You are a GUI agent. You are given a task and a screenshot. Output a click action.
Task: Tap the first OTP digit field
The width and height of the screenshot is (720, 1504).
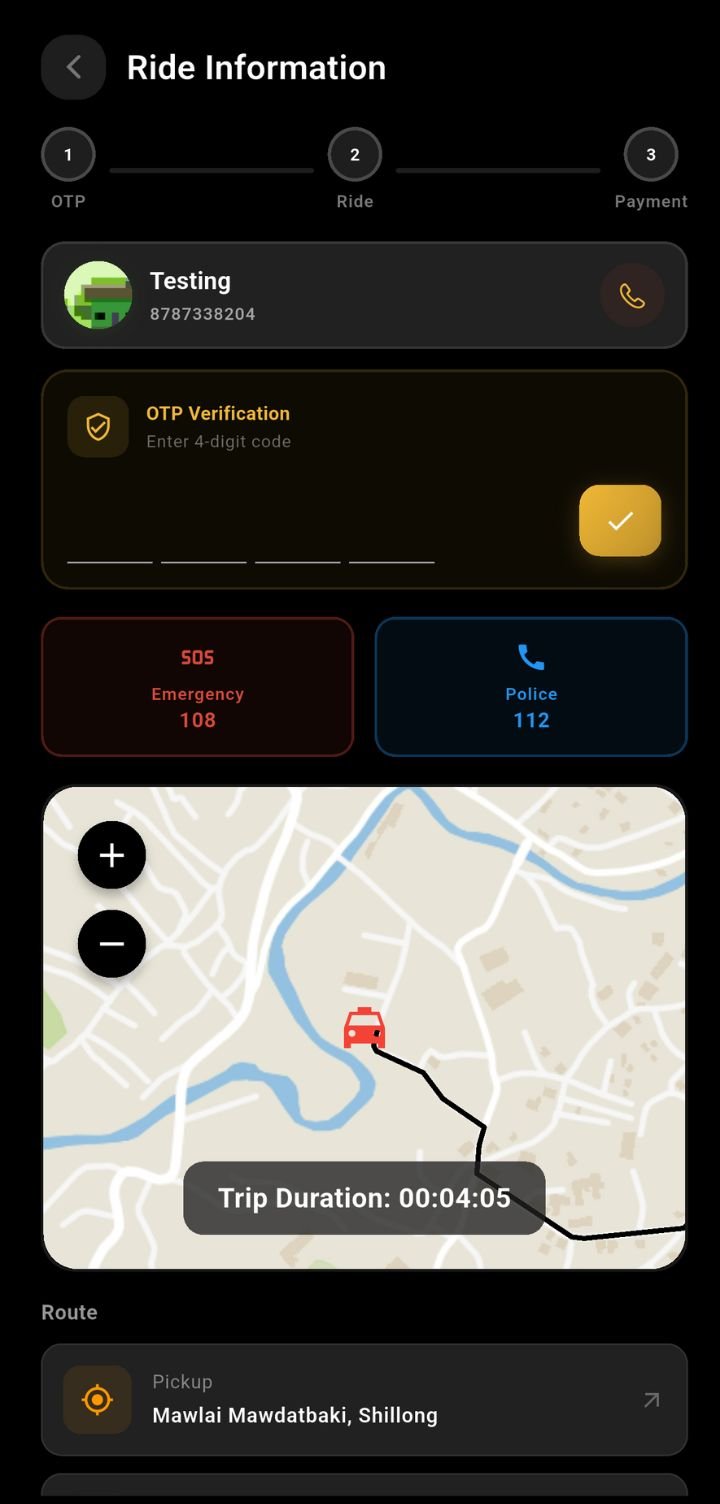[110, 545]
